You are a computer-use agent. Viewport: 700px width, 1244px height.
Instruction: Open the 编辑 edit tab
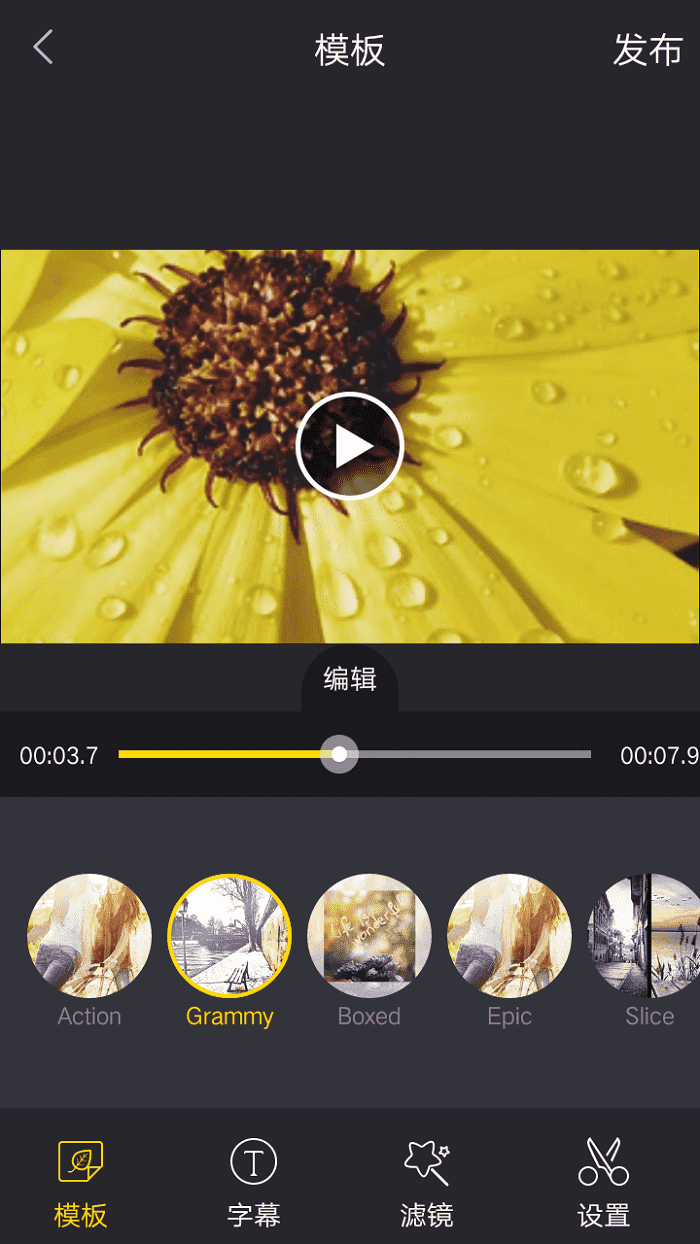coord(350,680)
